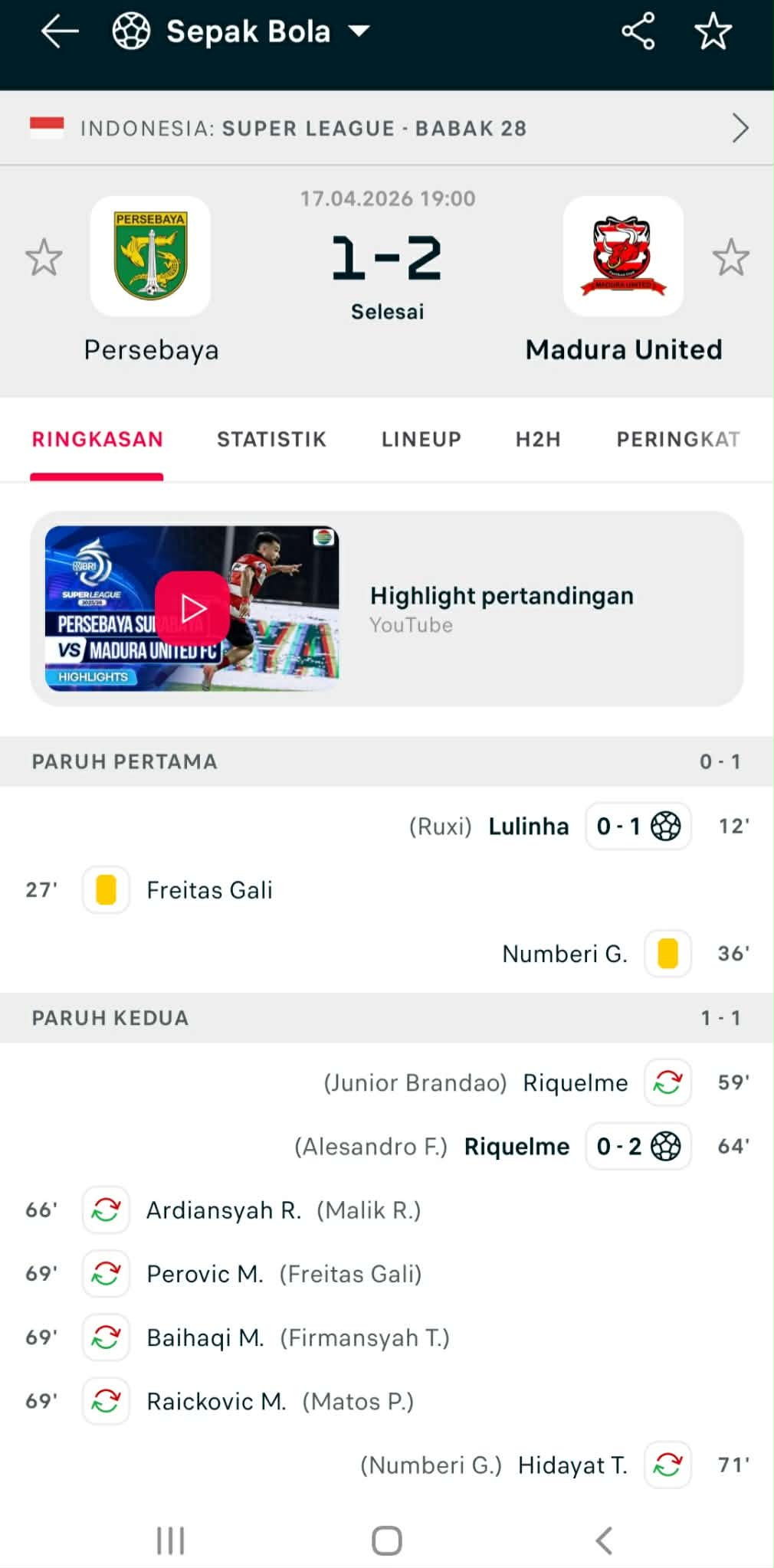Expand the Super League standings via the chevron
Viewport: 774px width, 1568px height.
coord(740,128)
